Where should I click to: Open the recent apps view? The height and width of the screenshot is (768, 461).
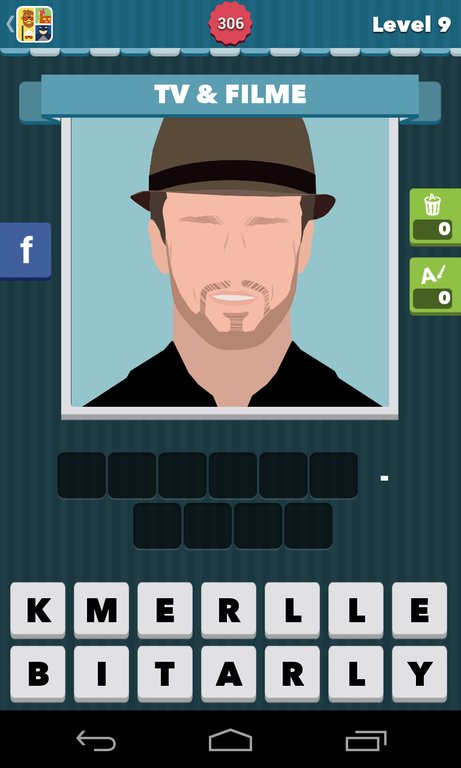point(365,741)
